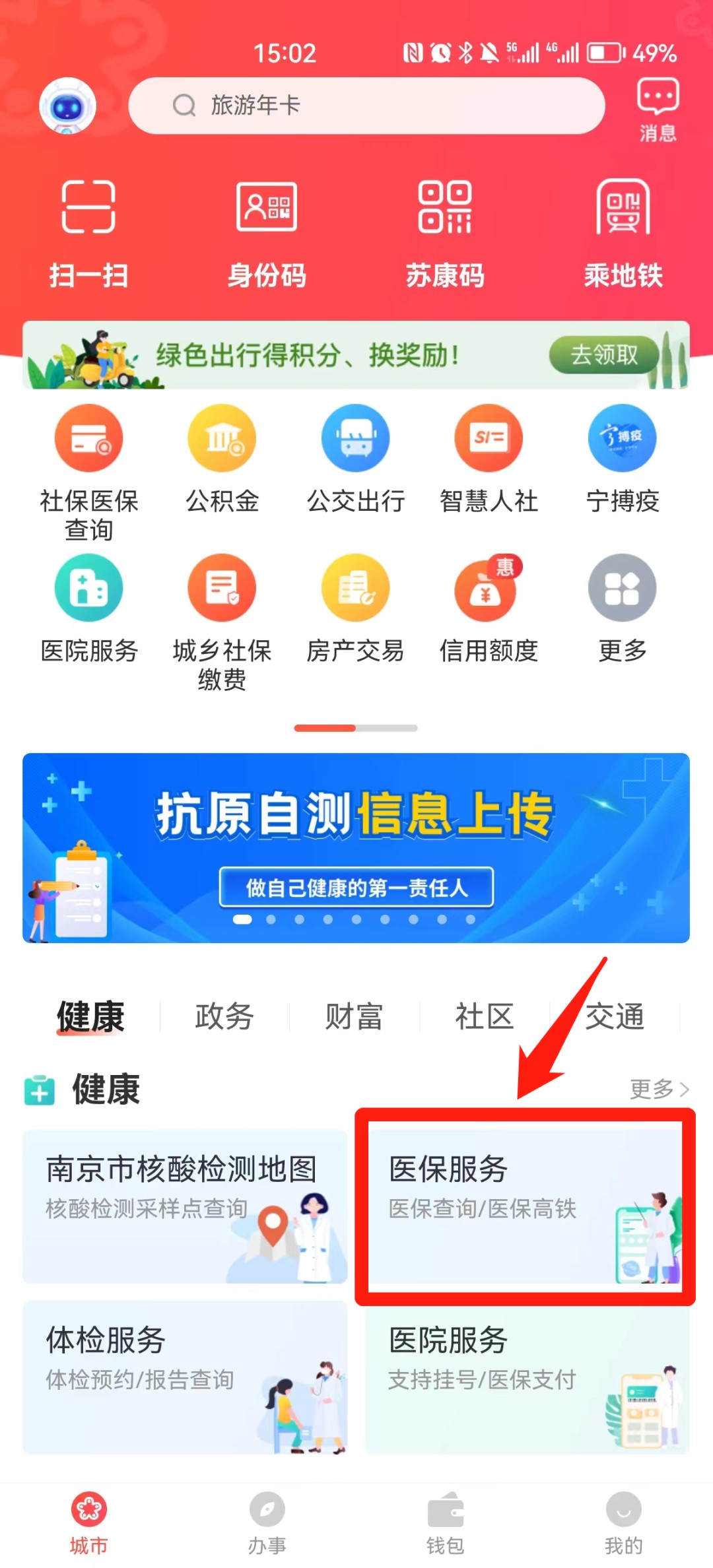Switch to the 政务 tab

224,1016
